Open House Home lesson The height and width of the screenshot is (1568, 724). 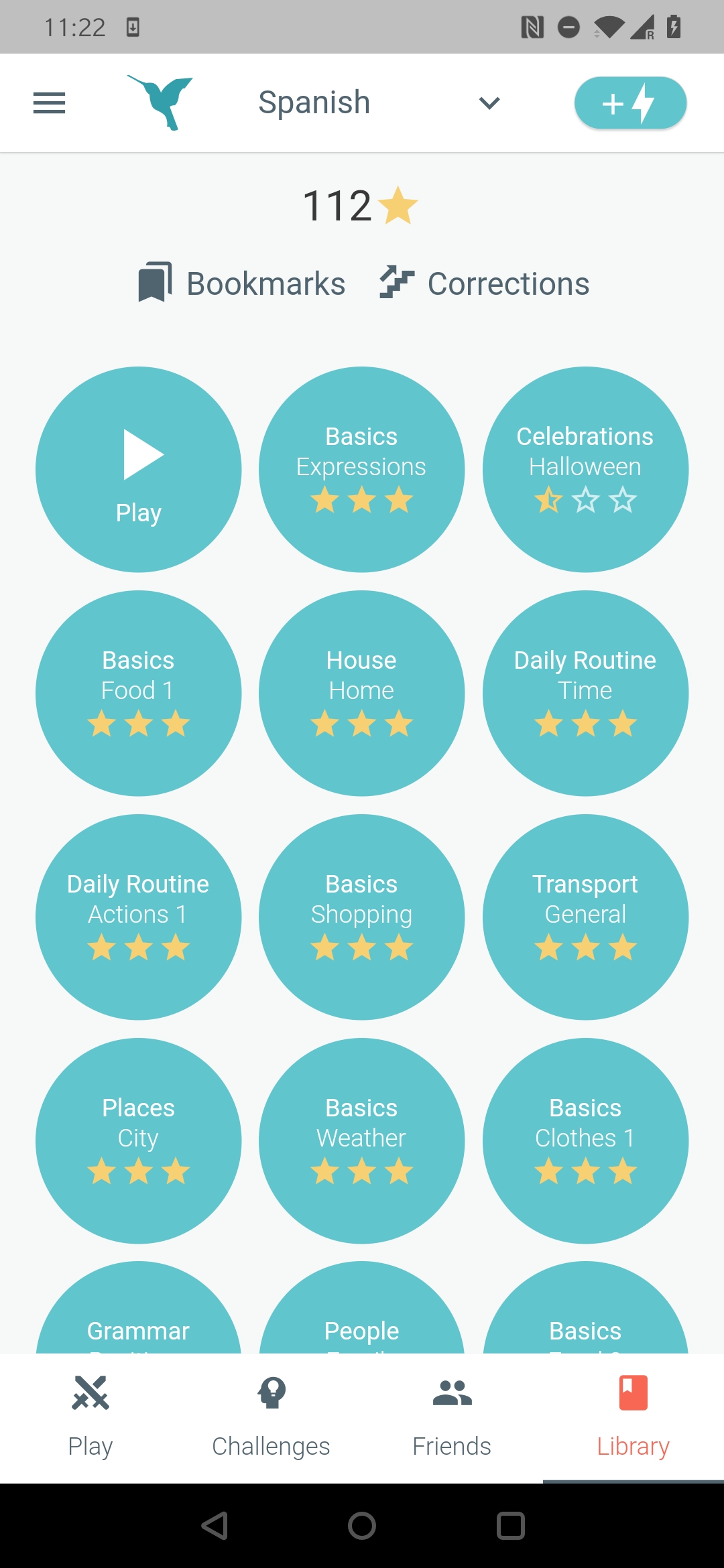(362, 693)
